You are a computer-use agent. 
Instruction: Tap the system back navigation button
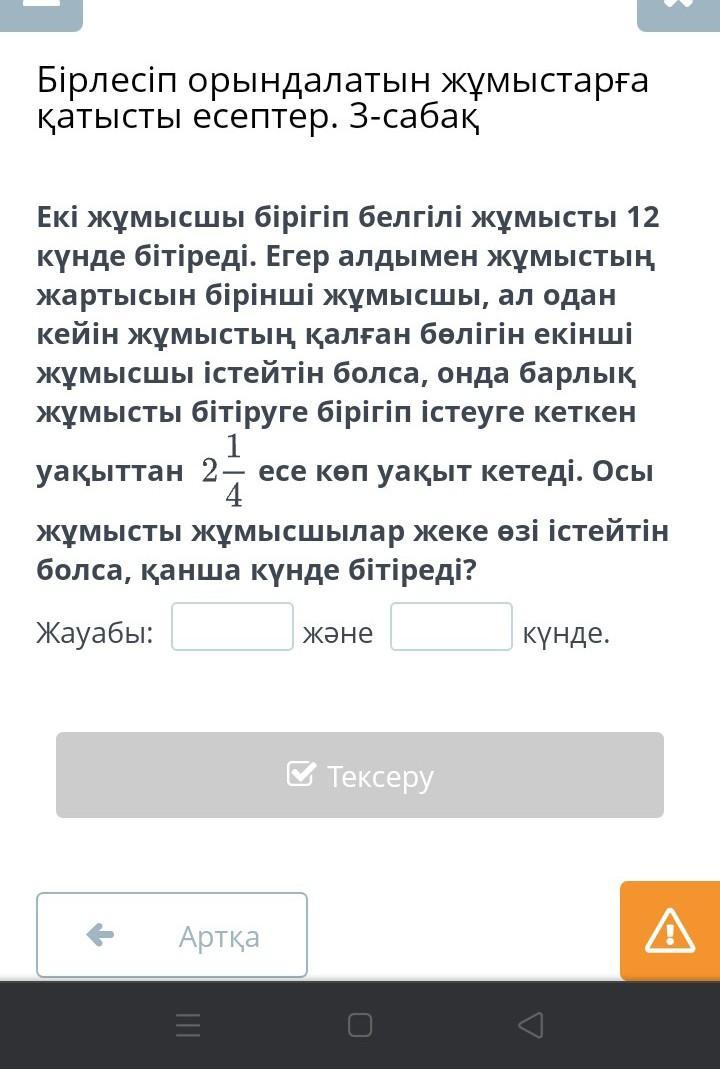(530, 1025)
